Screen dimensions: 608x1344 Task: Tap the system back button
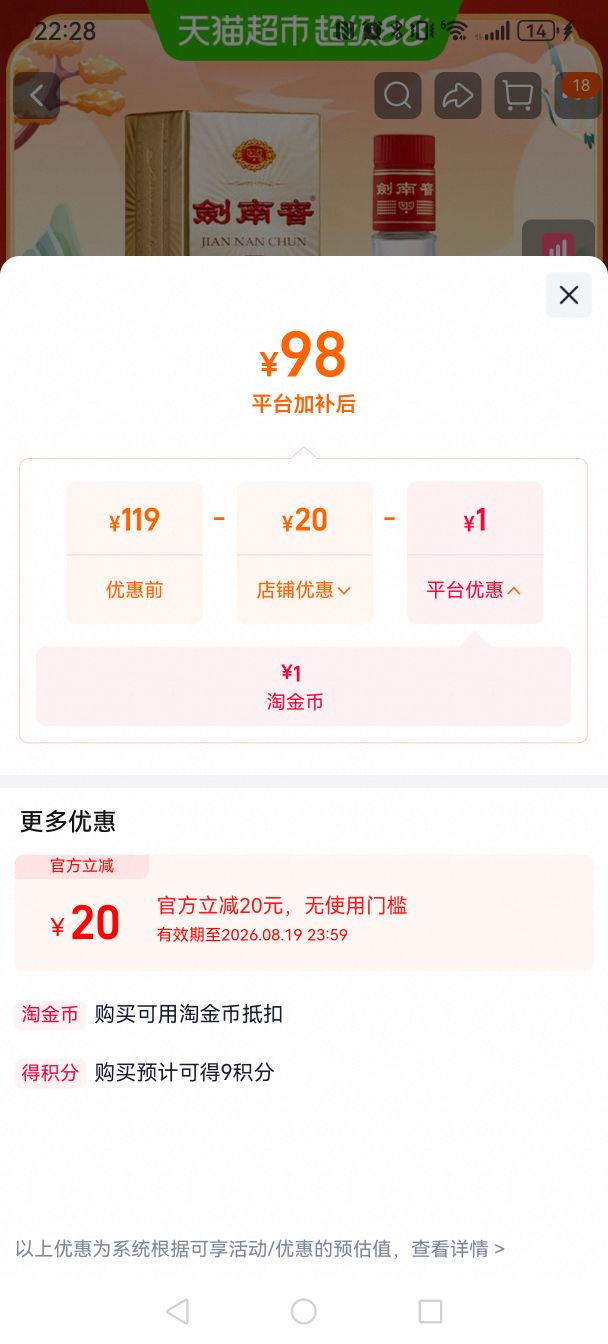pos(177,1311)
